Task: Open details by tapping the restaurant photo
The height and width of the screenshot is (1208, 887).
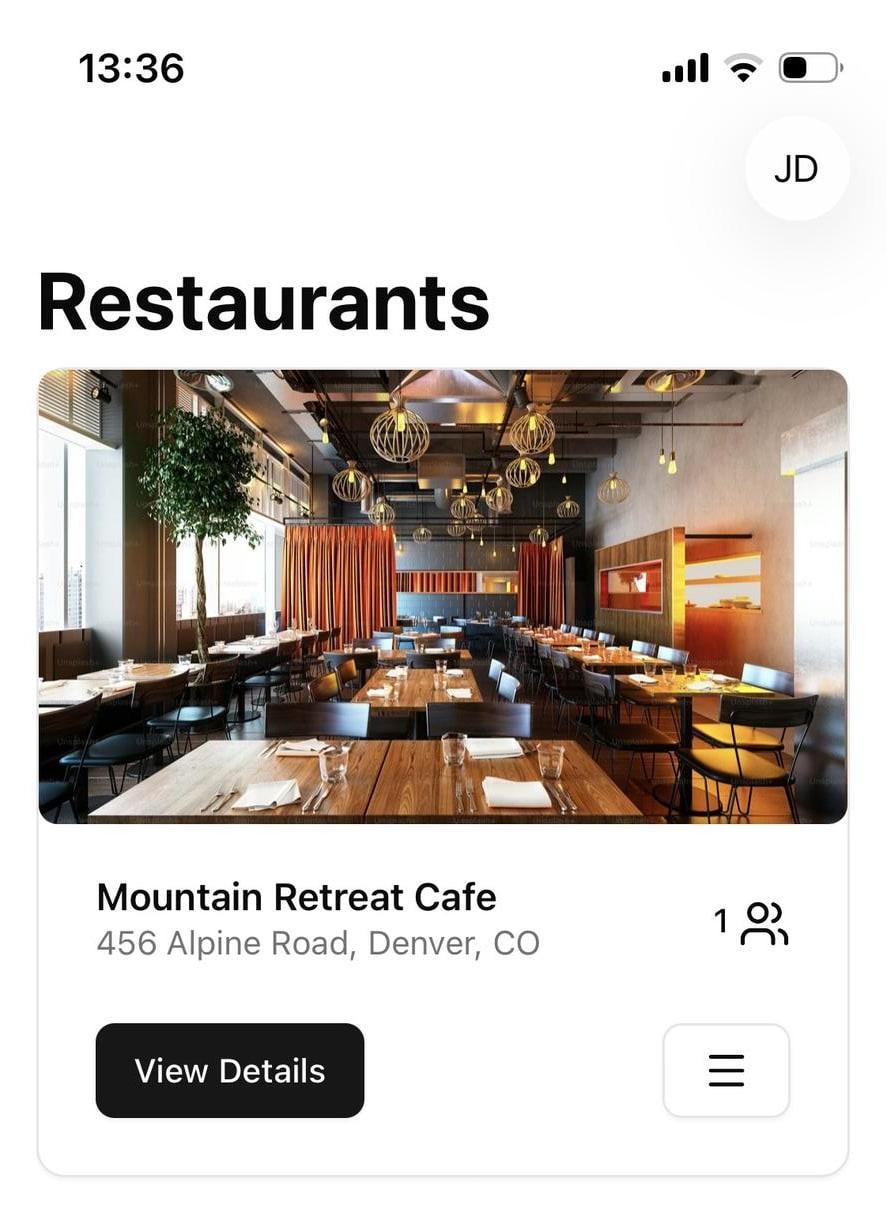Action: click(443, 595)
